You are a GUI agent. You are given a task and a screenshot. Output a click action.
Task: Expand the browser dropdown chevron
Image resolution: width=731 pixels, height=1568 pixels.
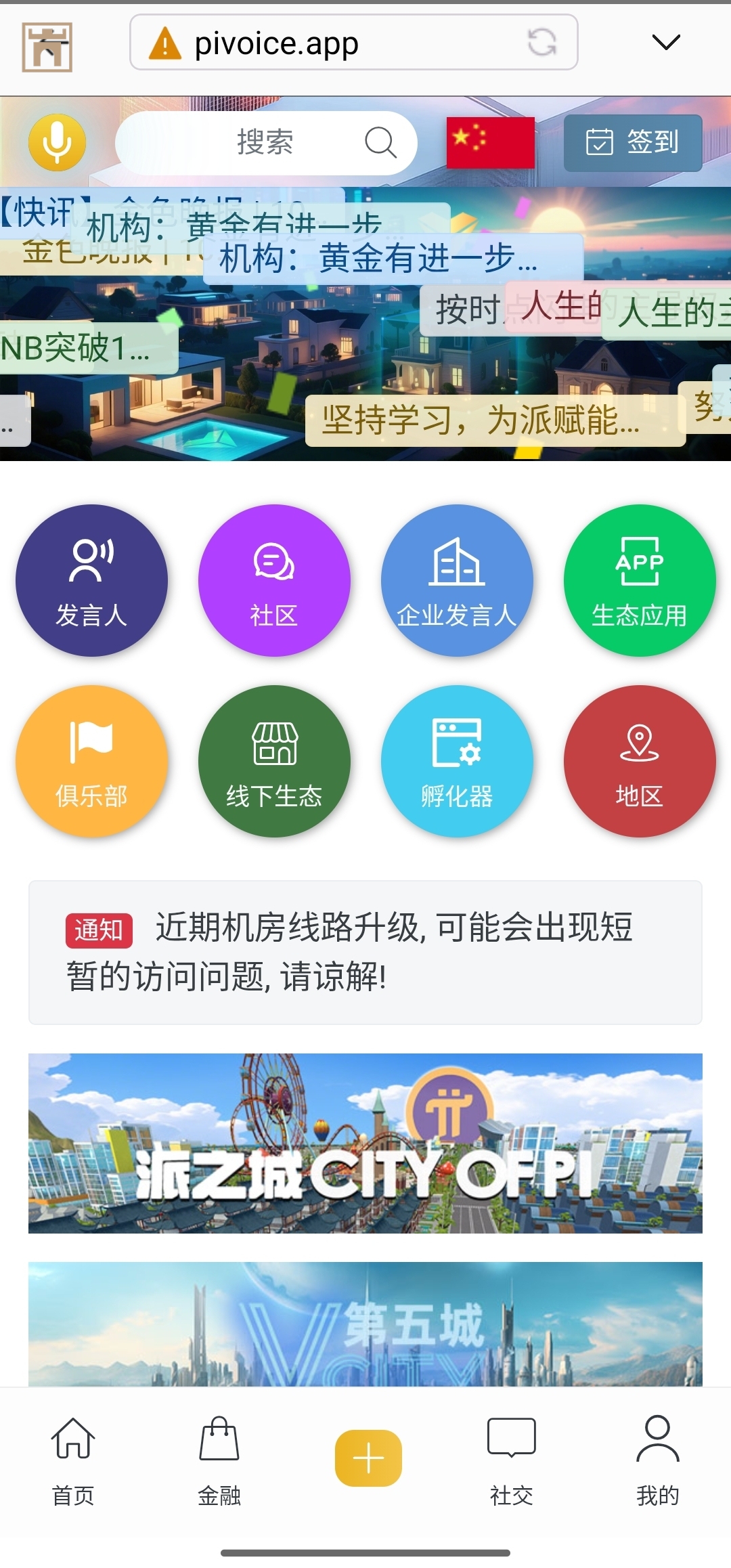(x=665, y=43)
